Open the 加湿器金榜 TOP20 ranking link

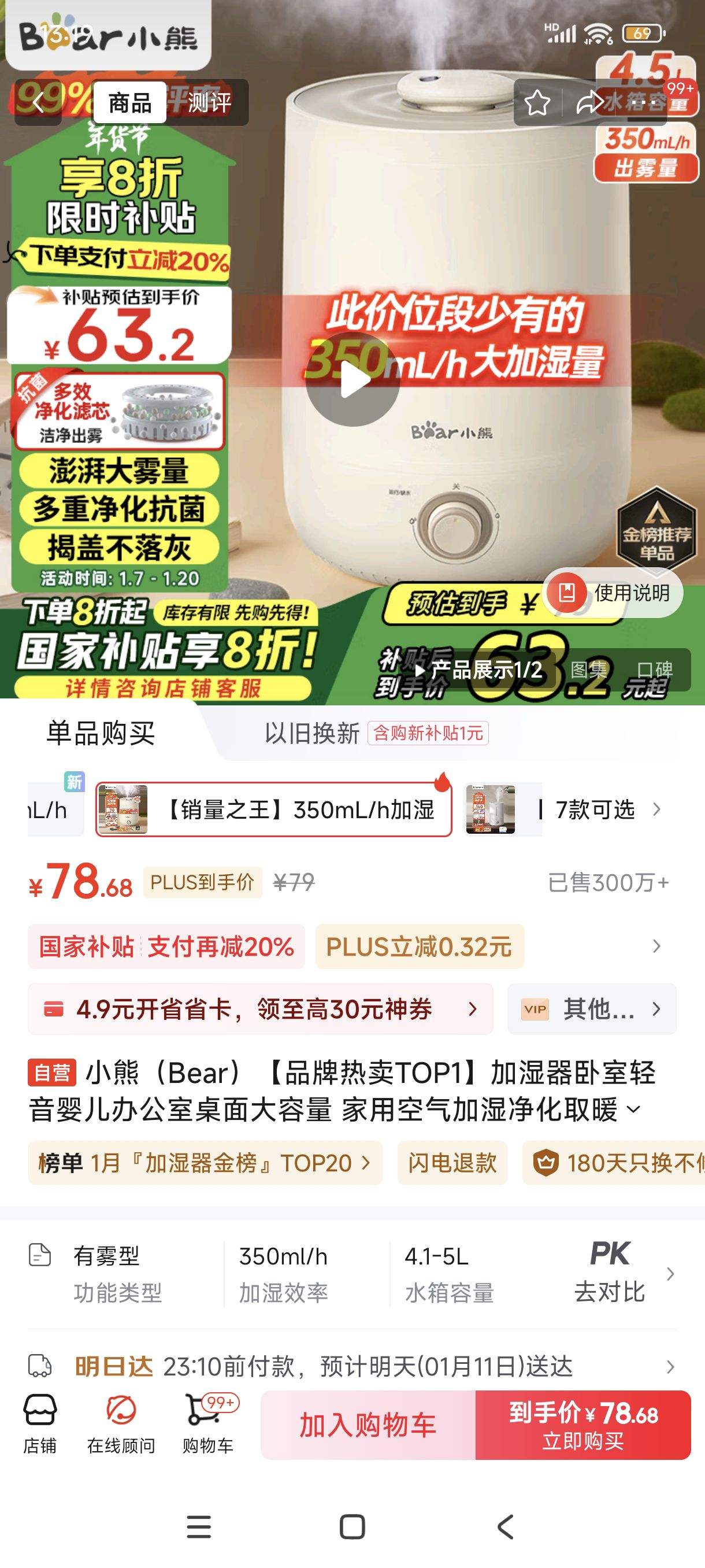[x=201, y=1162]
